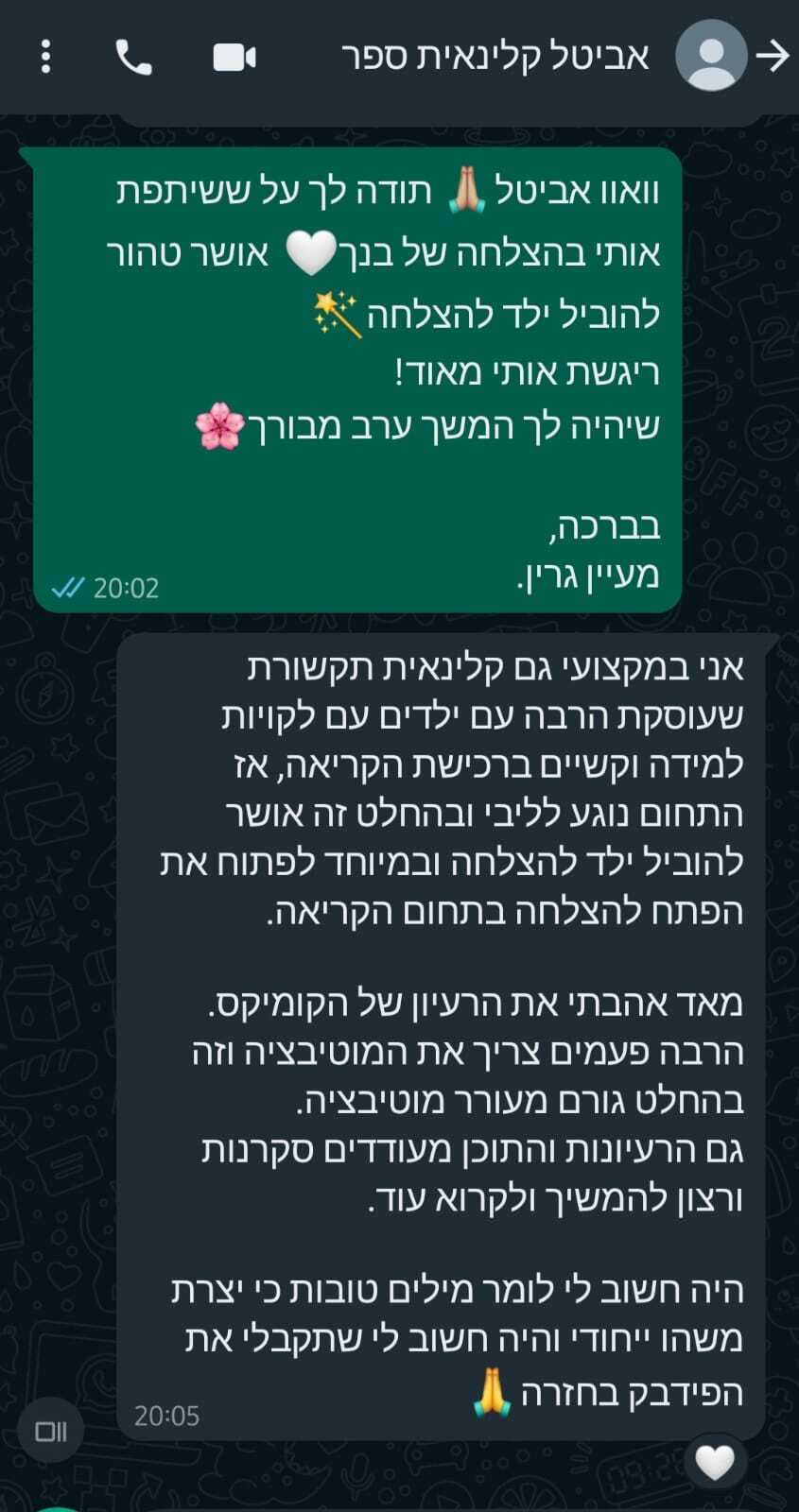Image resolution: width=799 pixels, height=1512 pixels.
Task: Open the overflow menu with three dots
Action: coord(45,57)
